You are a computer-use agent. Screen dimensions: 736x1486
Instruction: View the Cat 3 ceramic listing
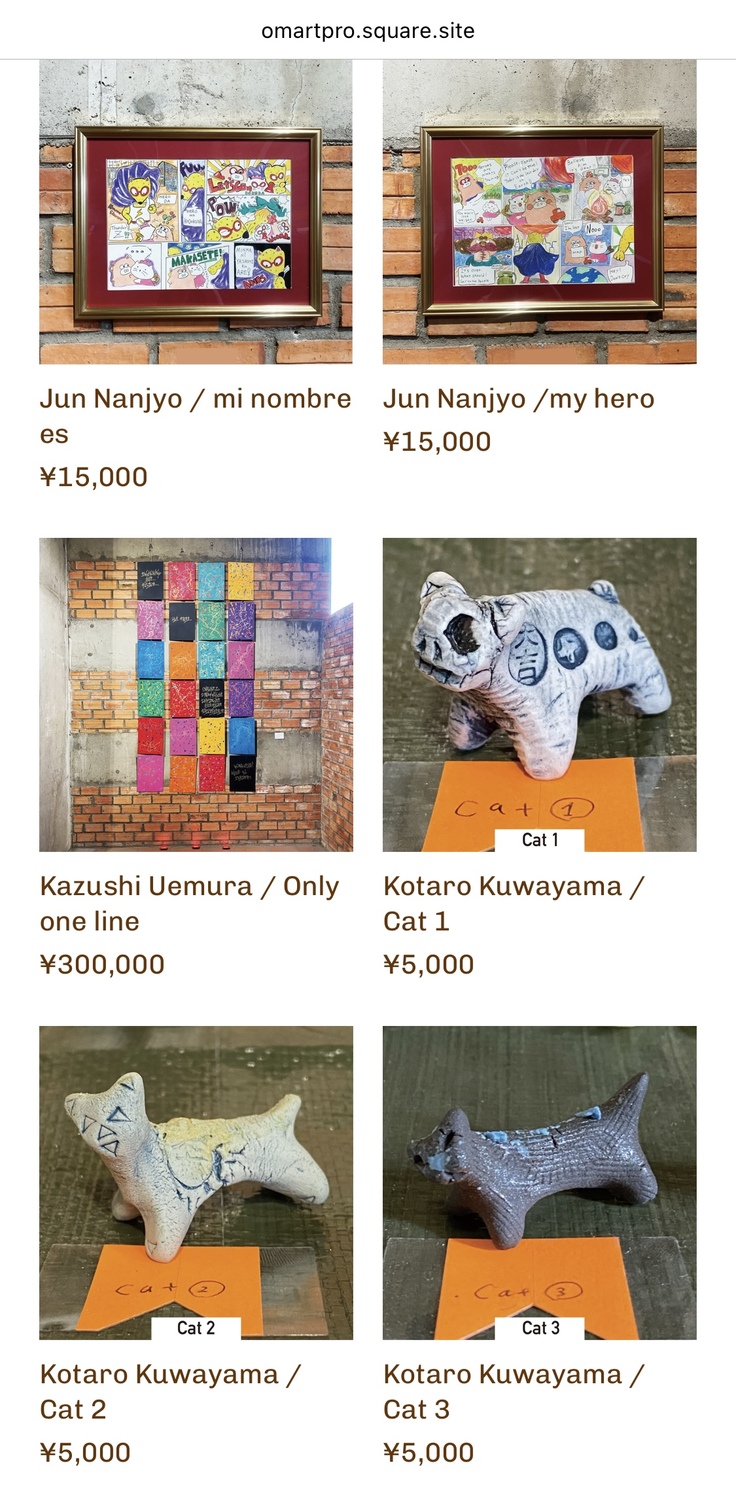[539, 1182]
